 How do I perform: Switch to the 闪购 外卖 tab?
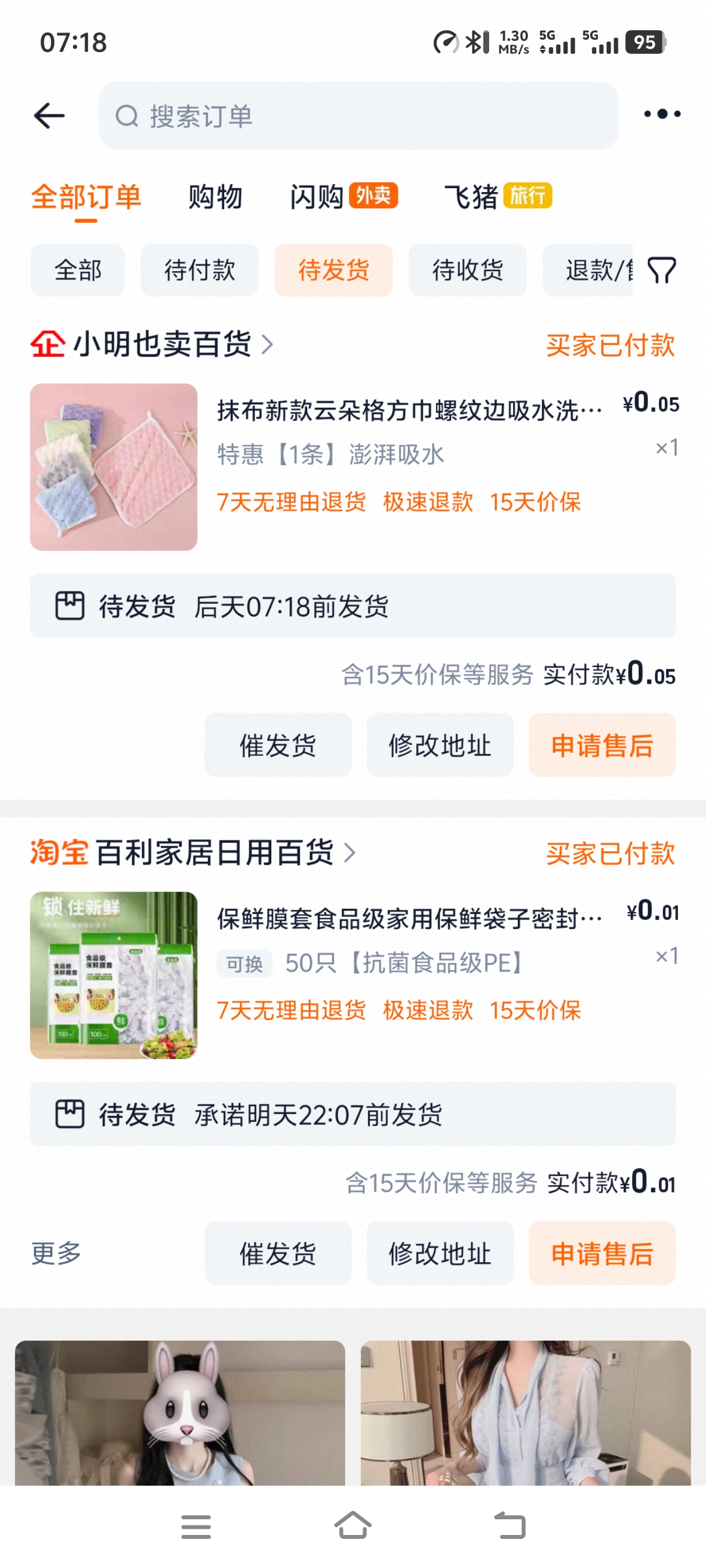(343, 197)
